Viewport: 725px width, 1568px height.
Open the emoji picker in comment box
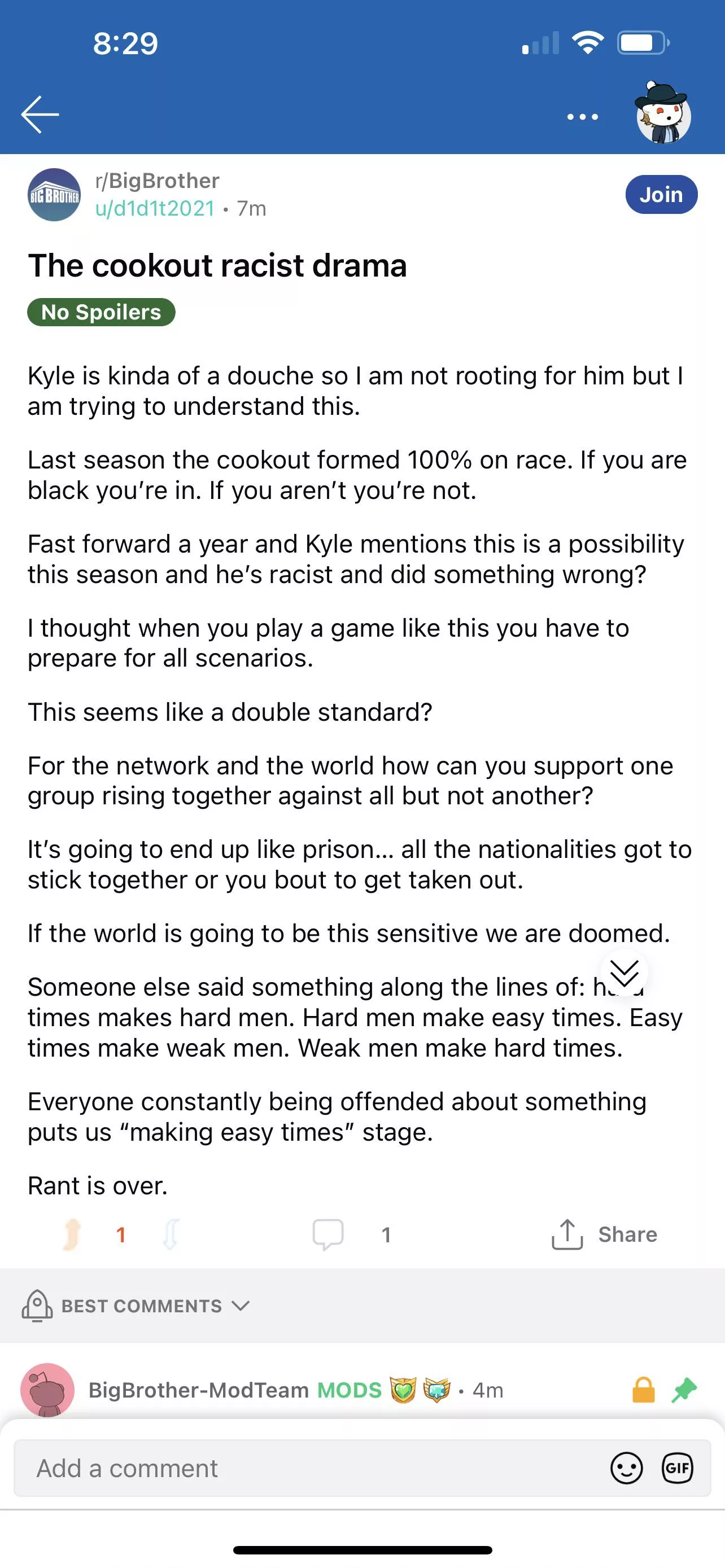tap(626, 1468)
